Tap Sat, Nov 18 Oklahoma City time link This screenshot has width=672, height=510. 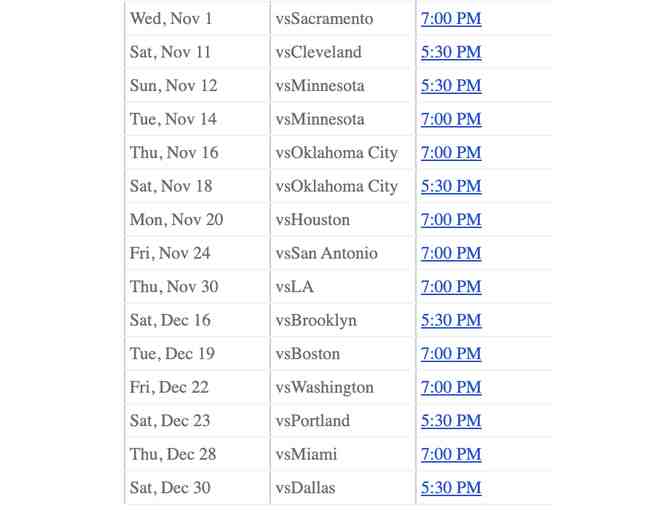pos(451,186)
